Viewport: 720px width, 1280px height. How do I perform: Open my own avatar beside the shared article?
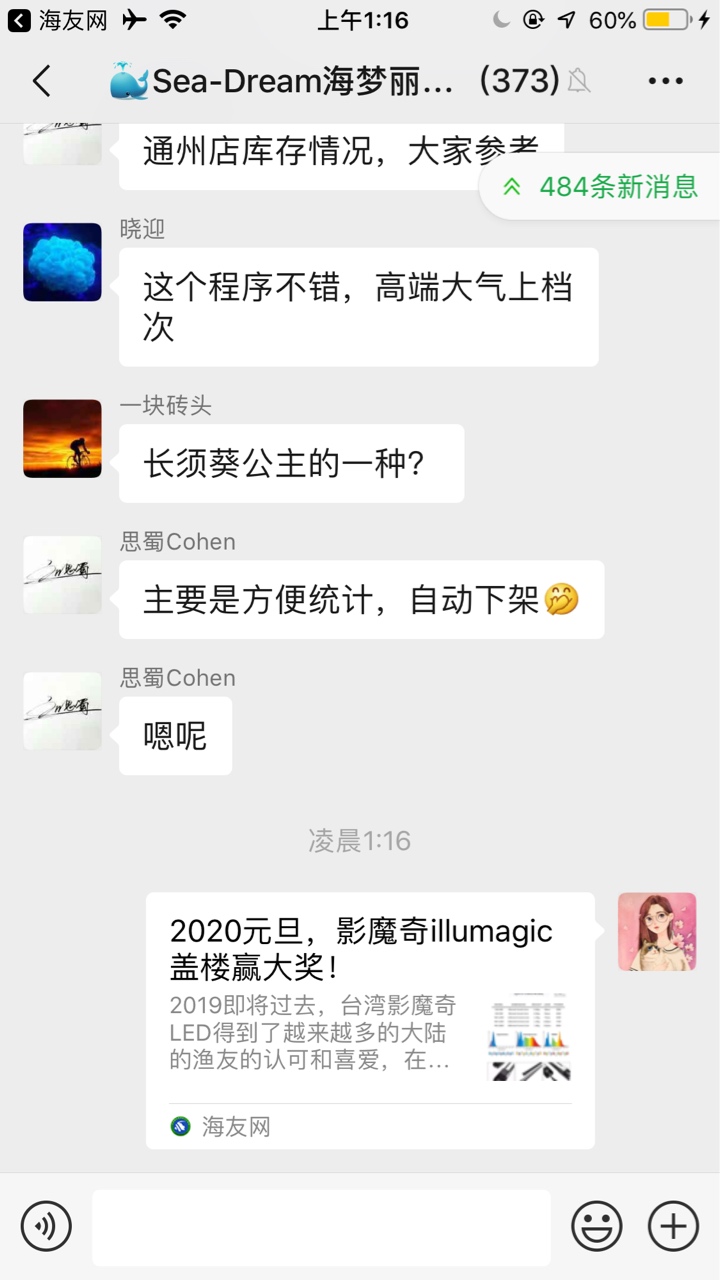(x=657, y=932)
